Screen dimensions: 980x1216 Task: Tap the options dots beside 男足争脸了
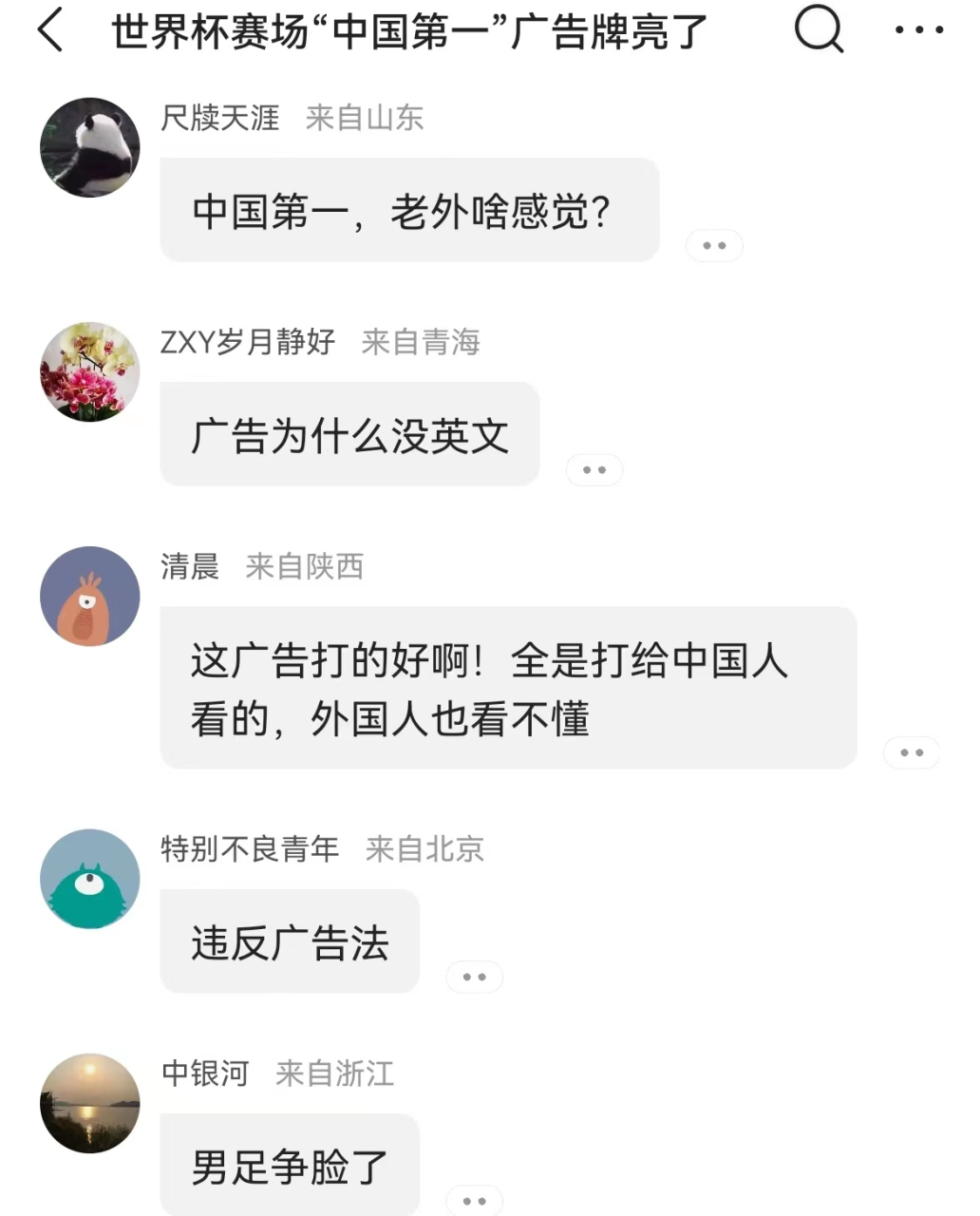(x=474, y=1200)
